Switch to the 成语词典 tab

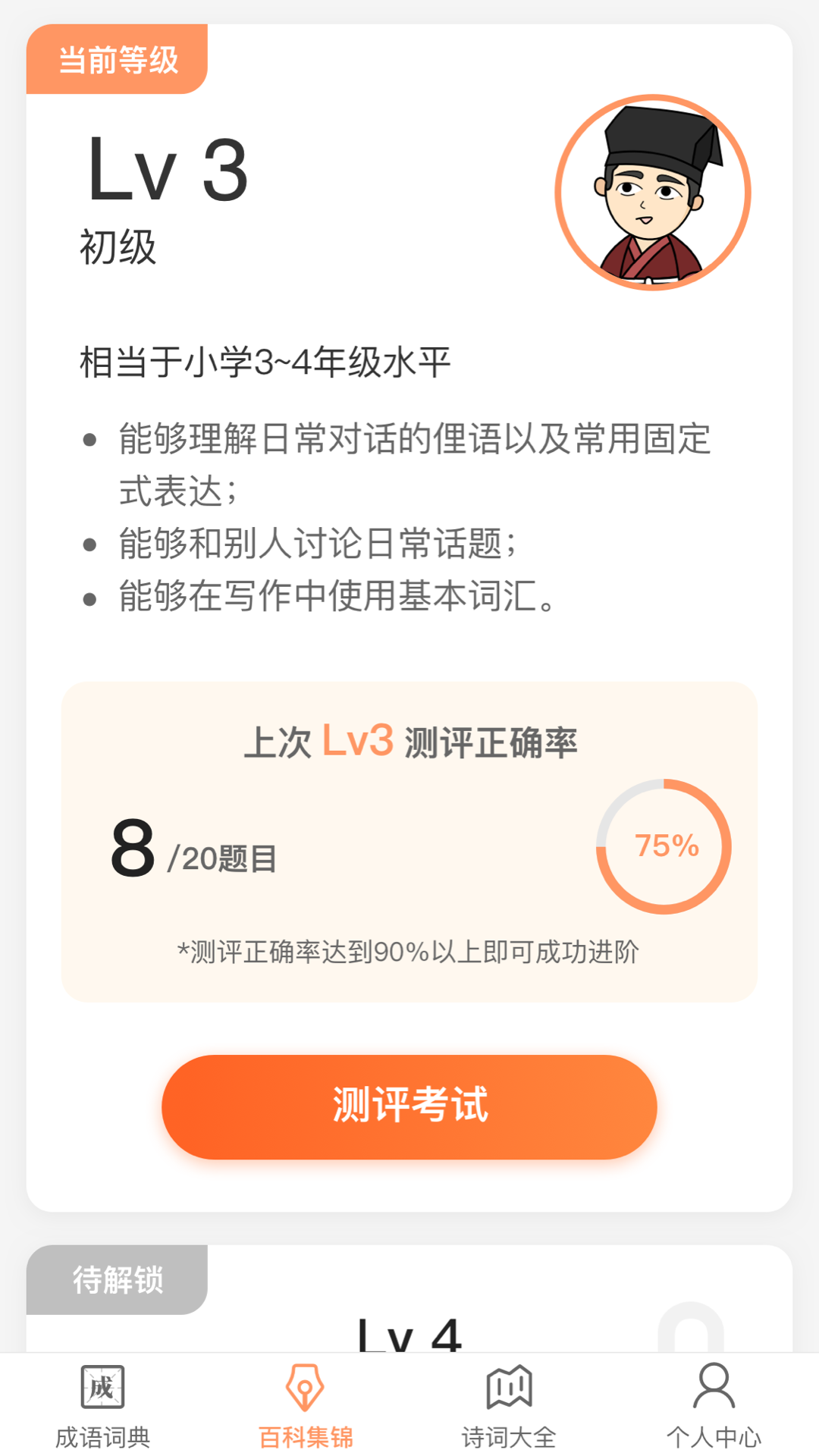[x=102, y=1404]
